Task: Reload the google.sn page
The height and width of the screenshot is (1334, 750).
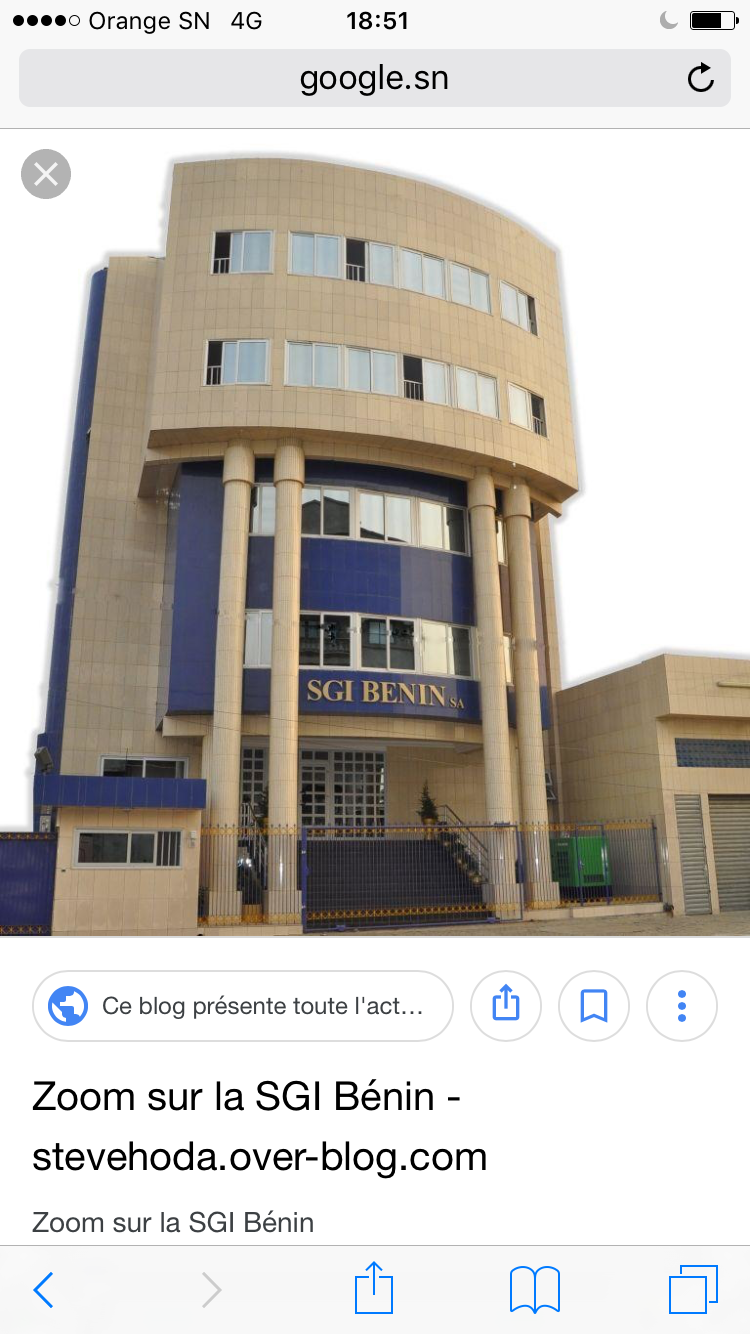Action: pyautogui.click(x=701, y=78)
